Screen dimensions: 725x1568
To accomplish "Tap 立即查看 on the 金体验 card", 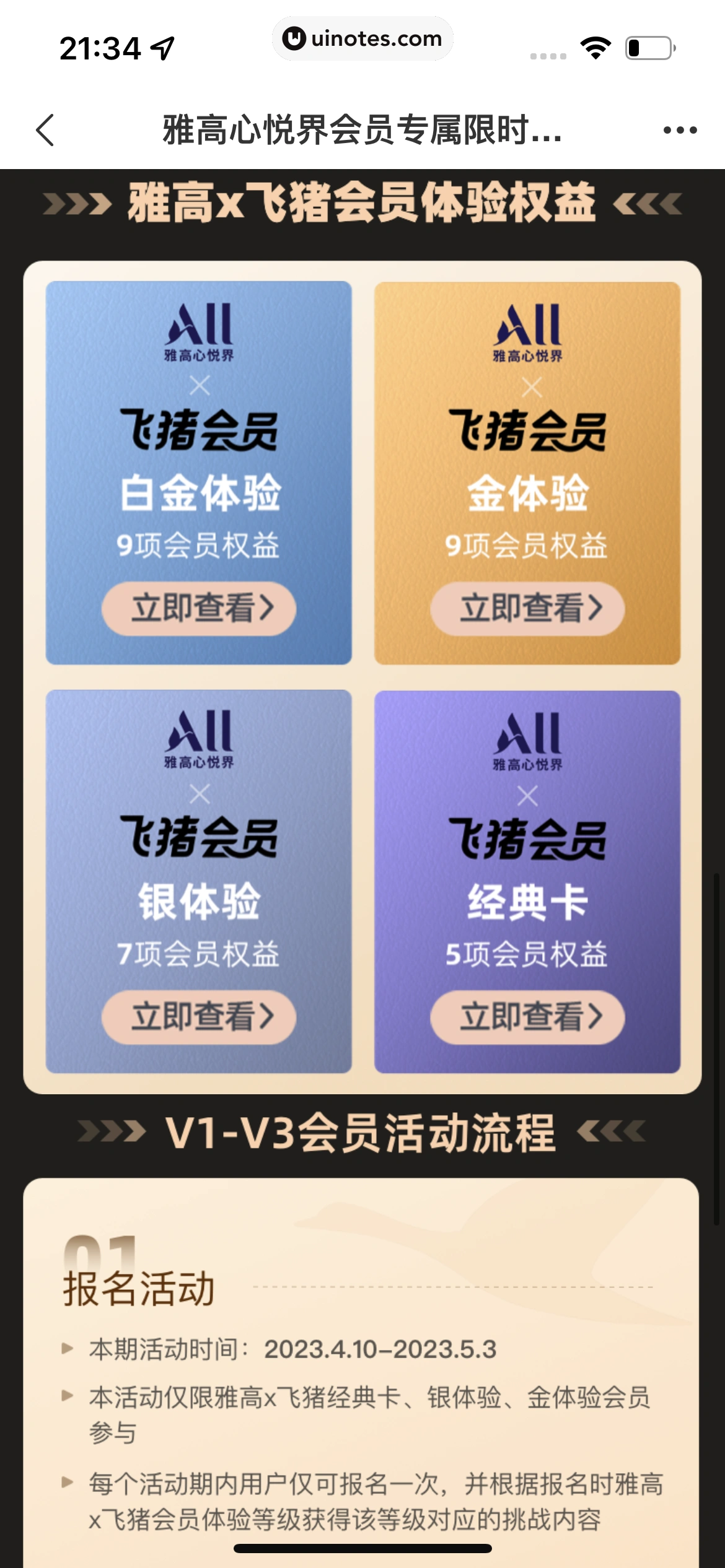I will (x=527, y=608).
